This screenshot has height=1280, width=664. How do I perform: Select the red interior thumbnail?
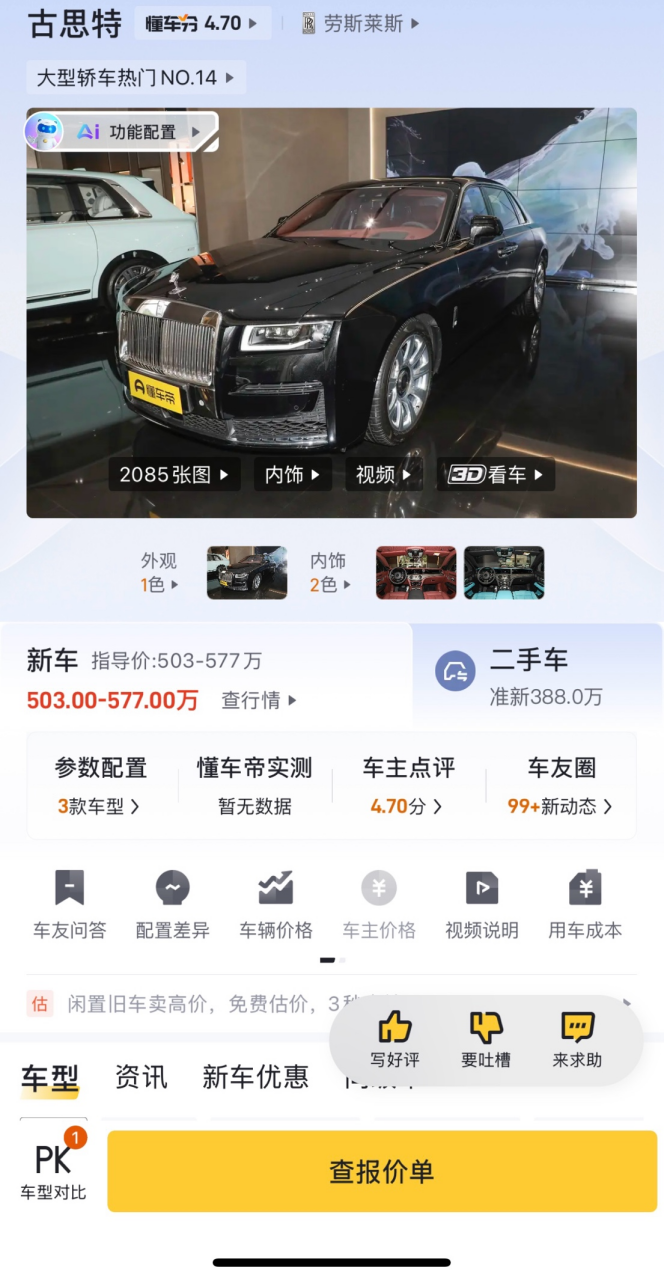click(416, 572)
